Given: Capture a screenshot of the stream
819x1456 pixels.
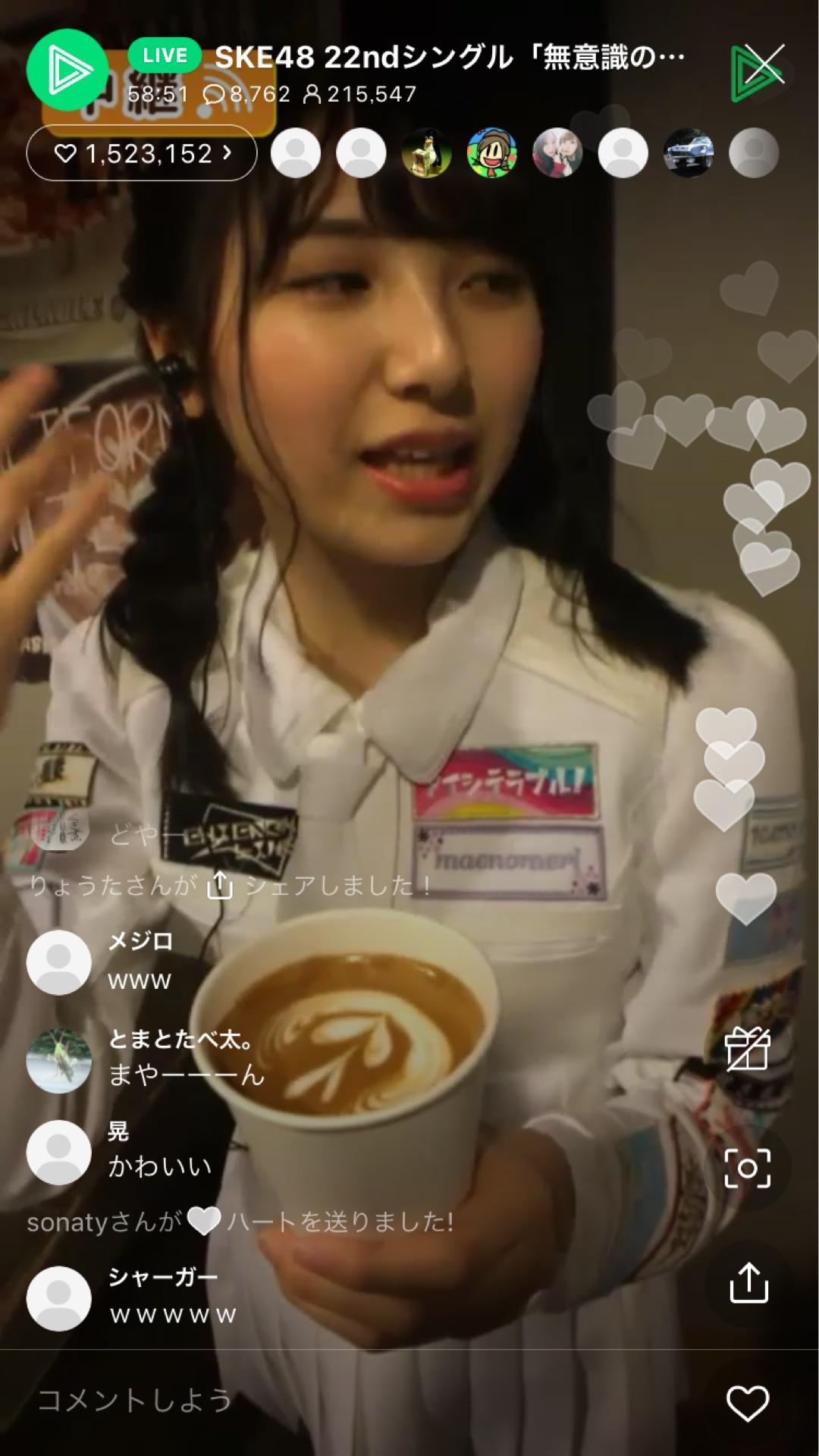Looking at the screenshot, I should (748, 1167).
